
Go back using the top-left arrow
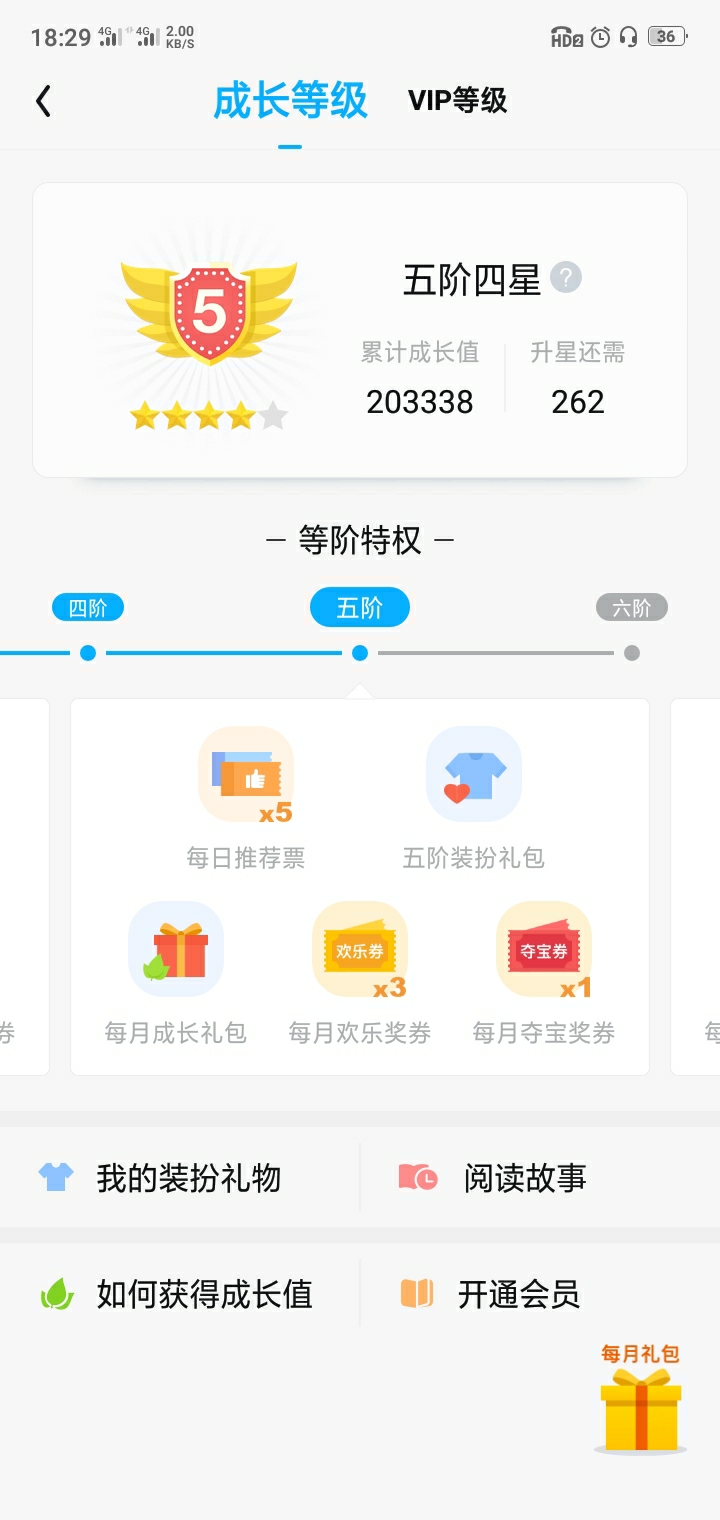tap(43, 101)
